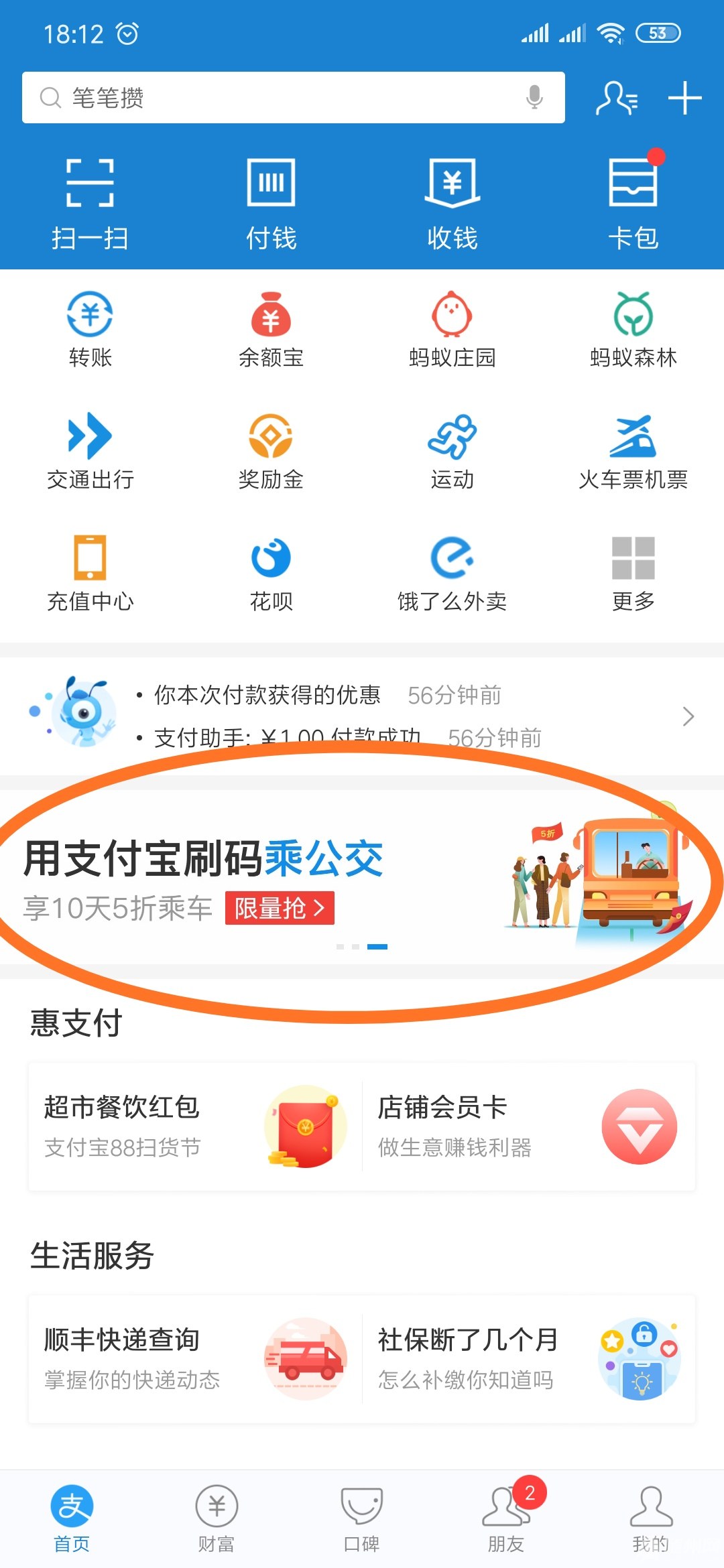This screenshot has width=724, height=1568.
Task: Open the payment notification row with chevron
Action: (362, 716)
